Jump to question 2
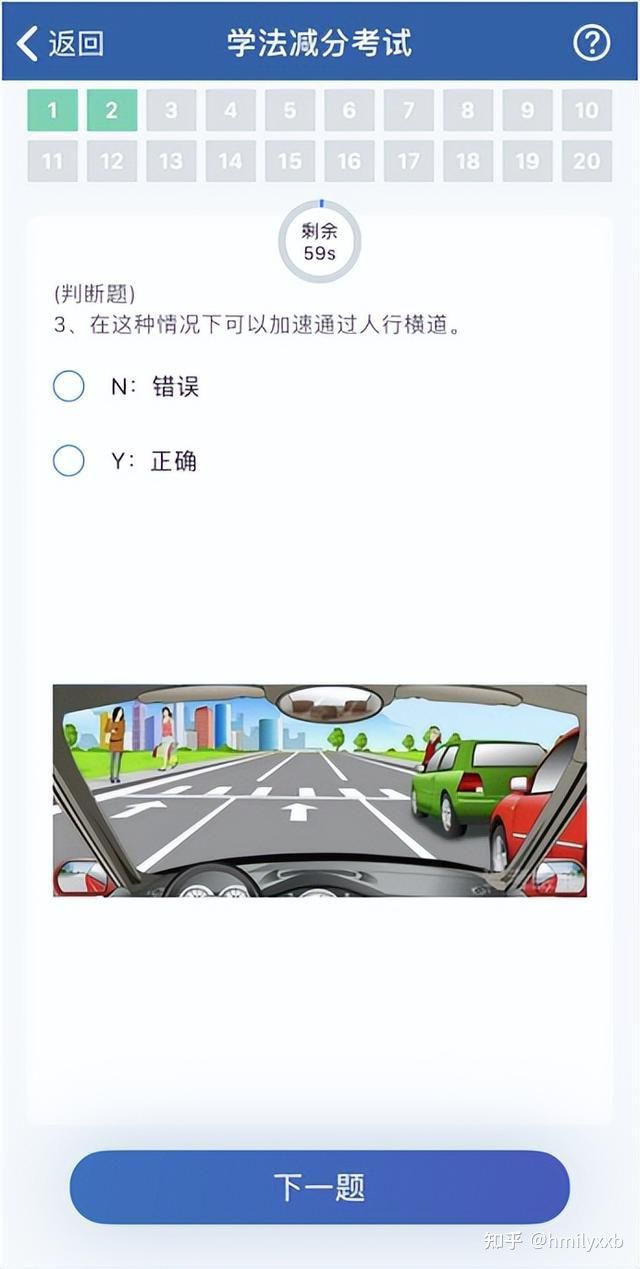 [x=111, y=110]
